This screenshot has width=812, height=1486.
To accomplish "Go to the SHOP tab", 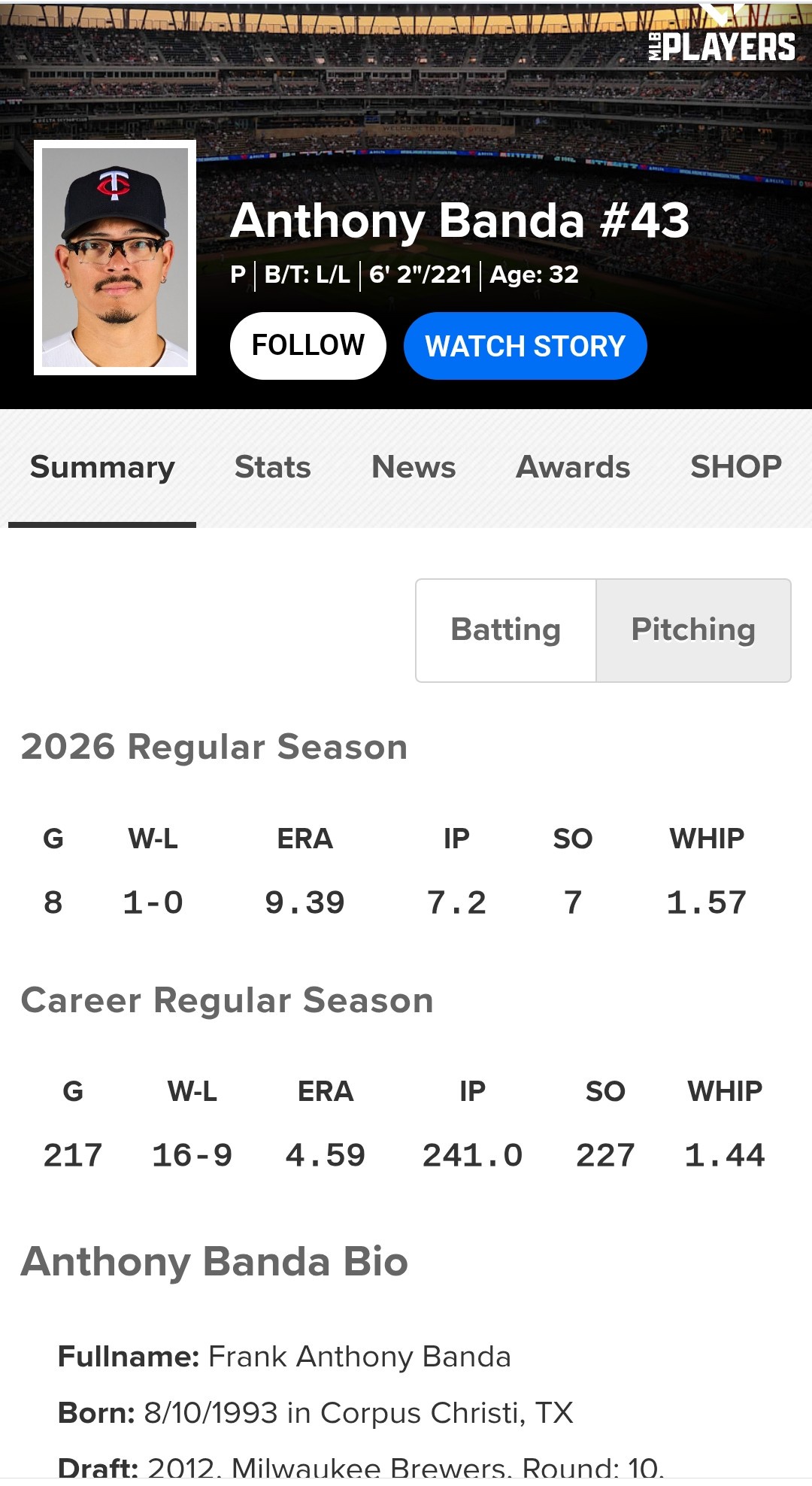I will pos(735,467).
